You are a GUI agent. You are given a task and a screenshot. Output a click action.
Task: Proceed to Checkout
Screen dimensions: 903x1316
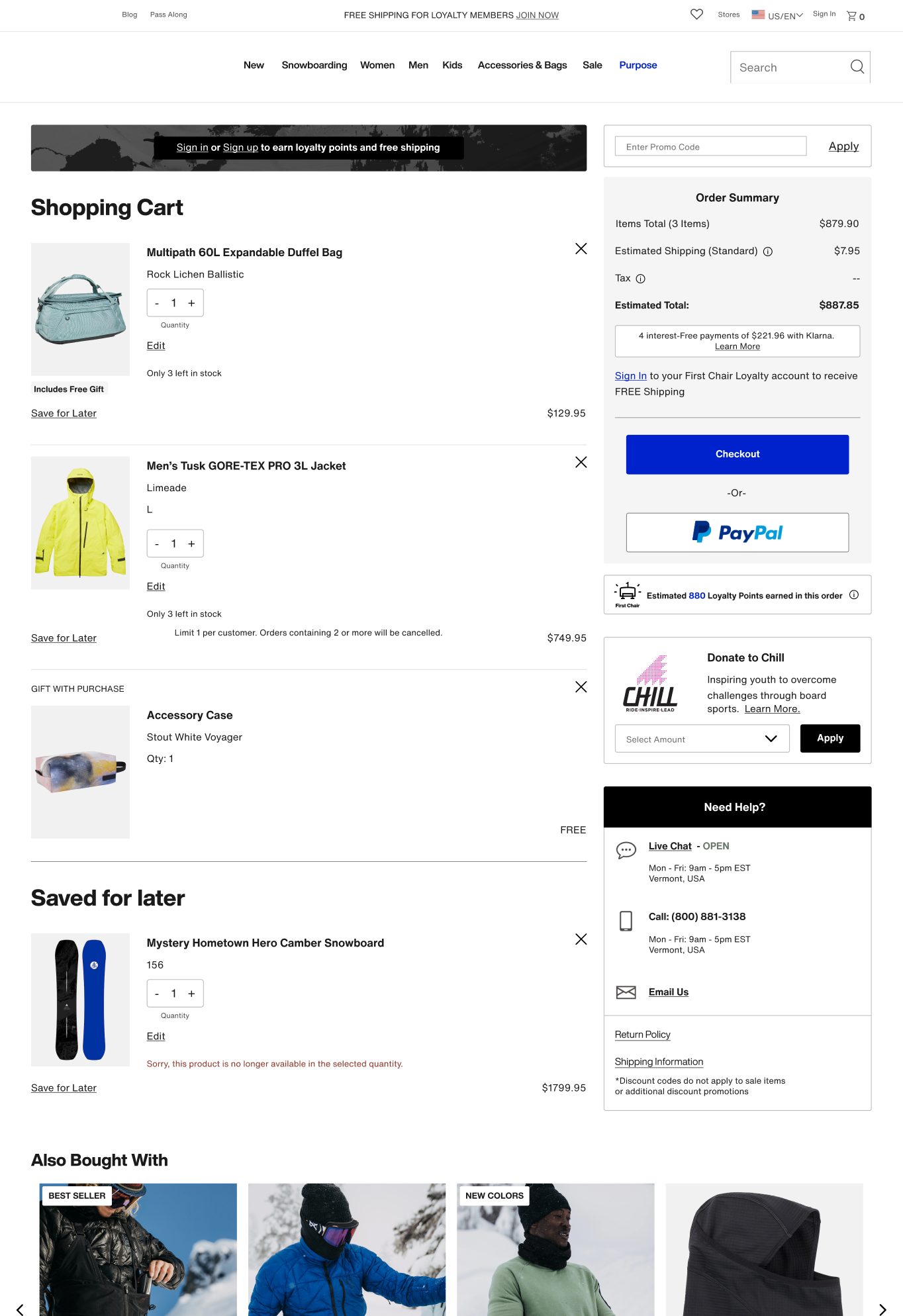[x=737, y=454]
